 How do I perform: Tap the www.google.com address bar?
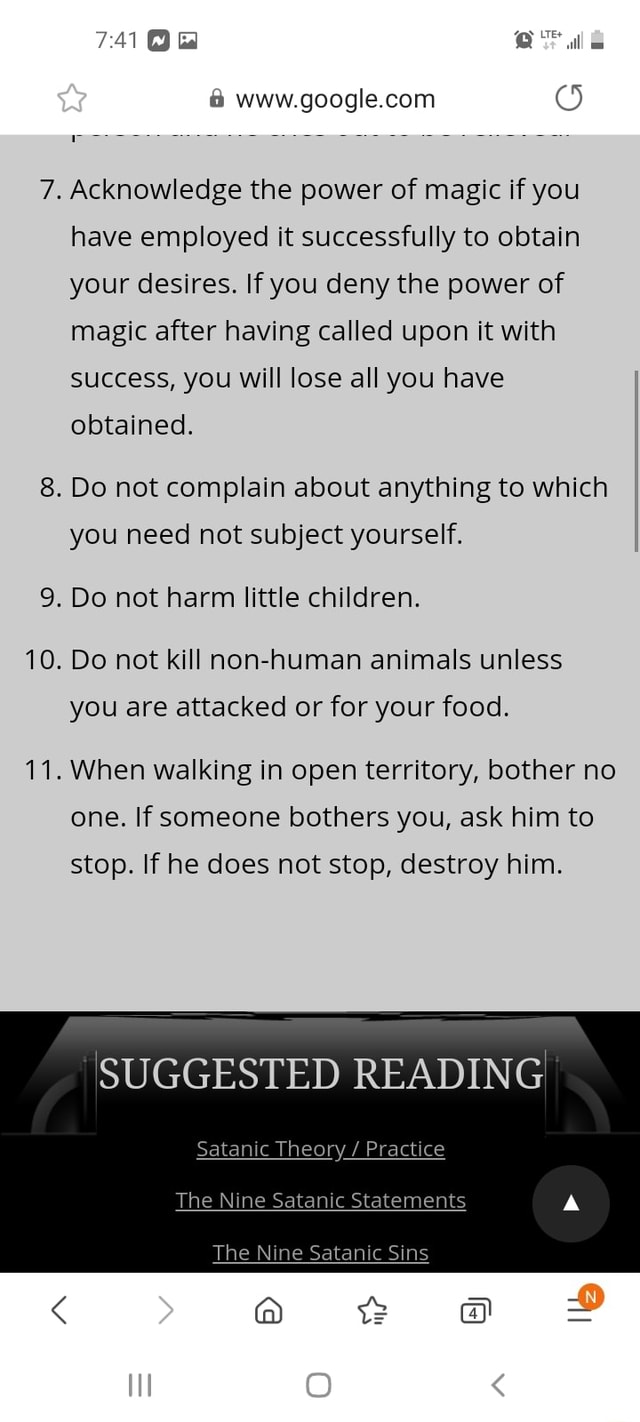tap(321, 99)
